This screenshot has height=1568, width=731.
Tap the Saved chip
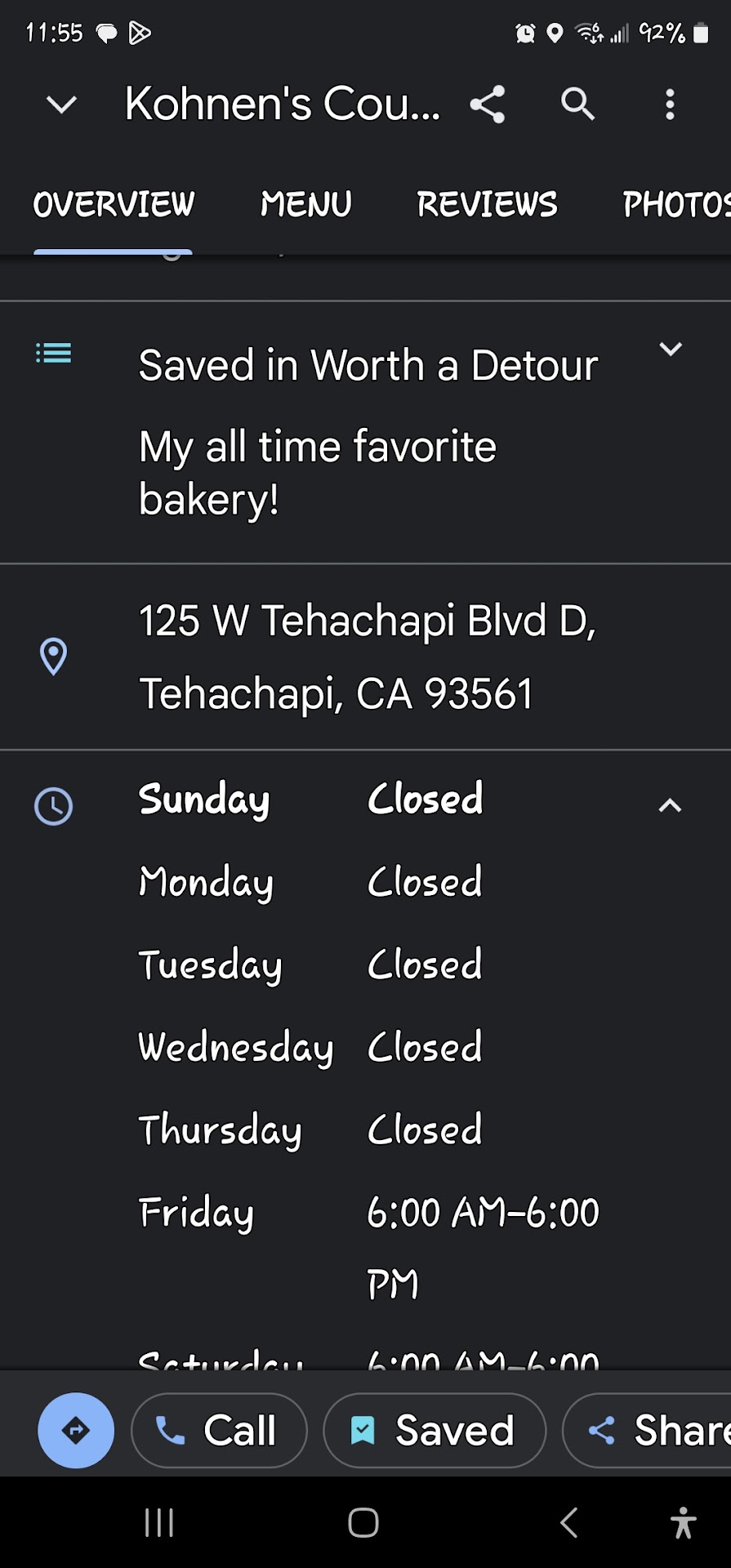coord(435,1430)
